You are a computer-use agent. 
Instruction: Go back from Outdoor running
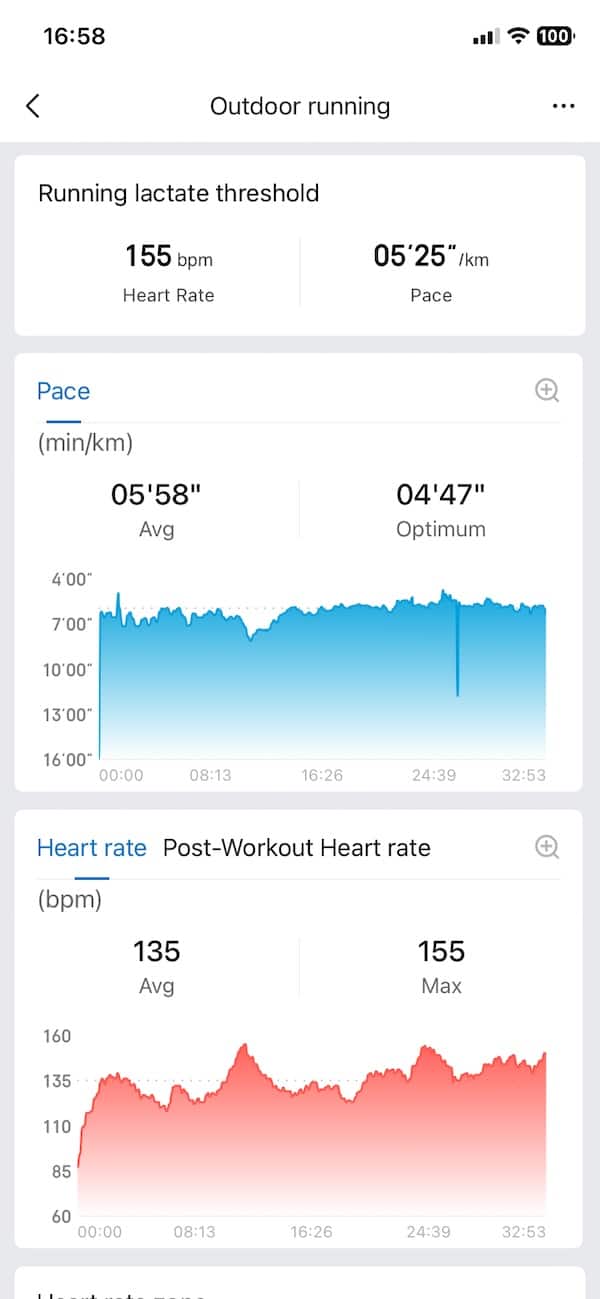[x=33, y=106]
